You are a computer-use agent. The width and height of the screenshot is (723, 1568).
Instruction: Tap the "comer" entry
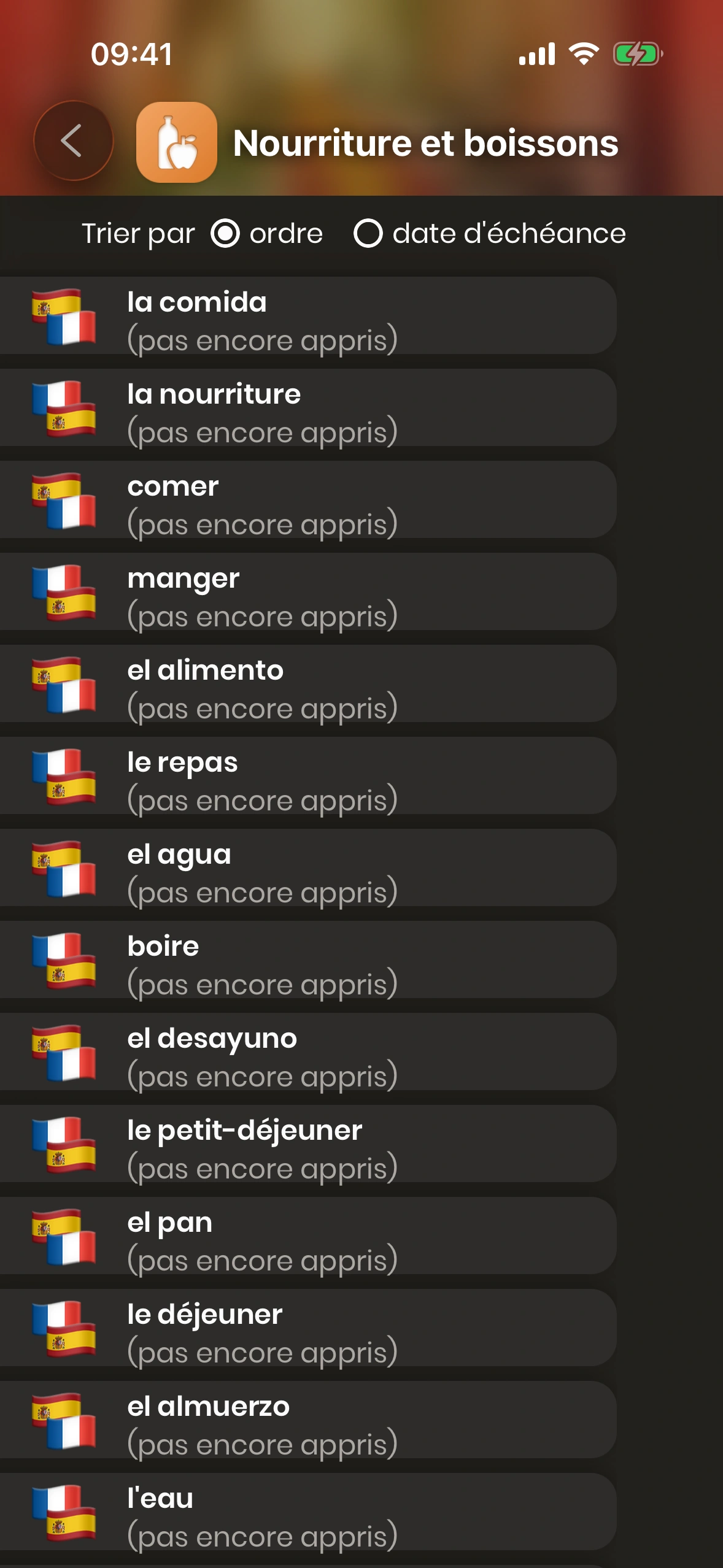(307, 500)
